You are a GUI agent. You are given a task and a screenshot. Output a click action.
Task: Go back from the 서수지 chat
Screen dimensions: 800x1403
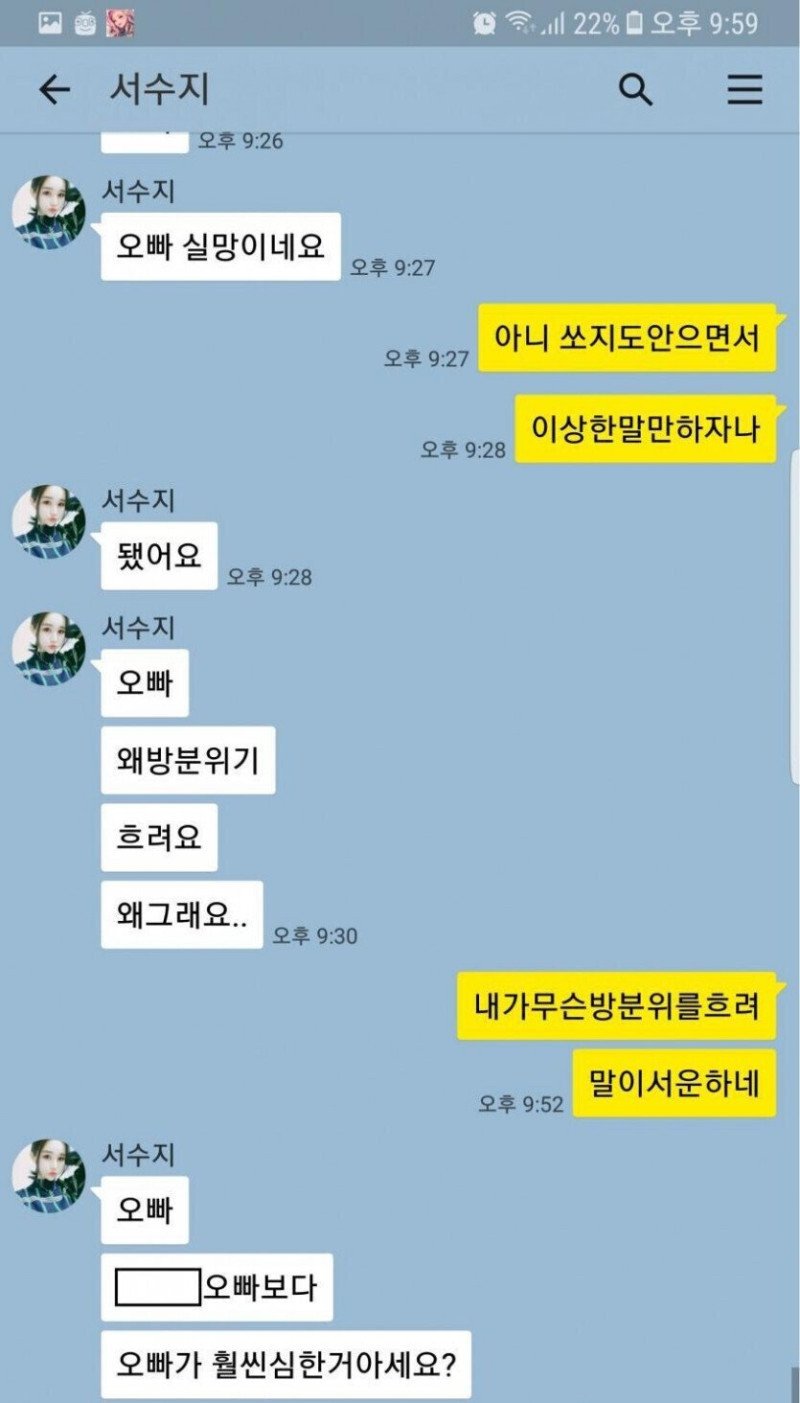click(54, 91)
